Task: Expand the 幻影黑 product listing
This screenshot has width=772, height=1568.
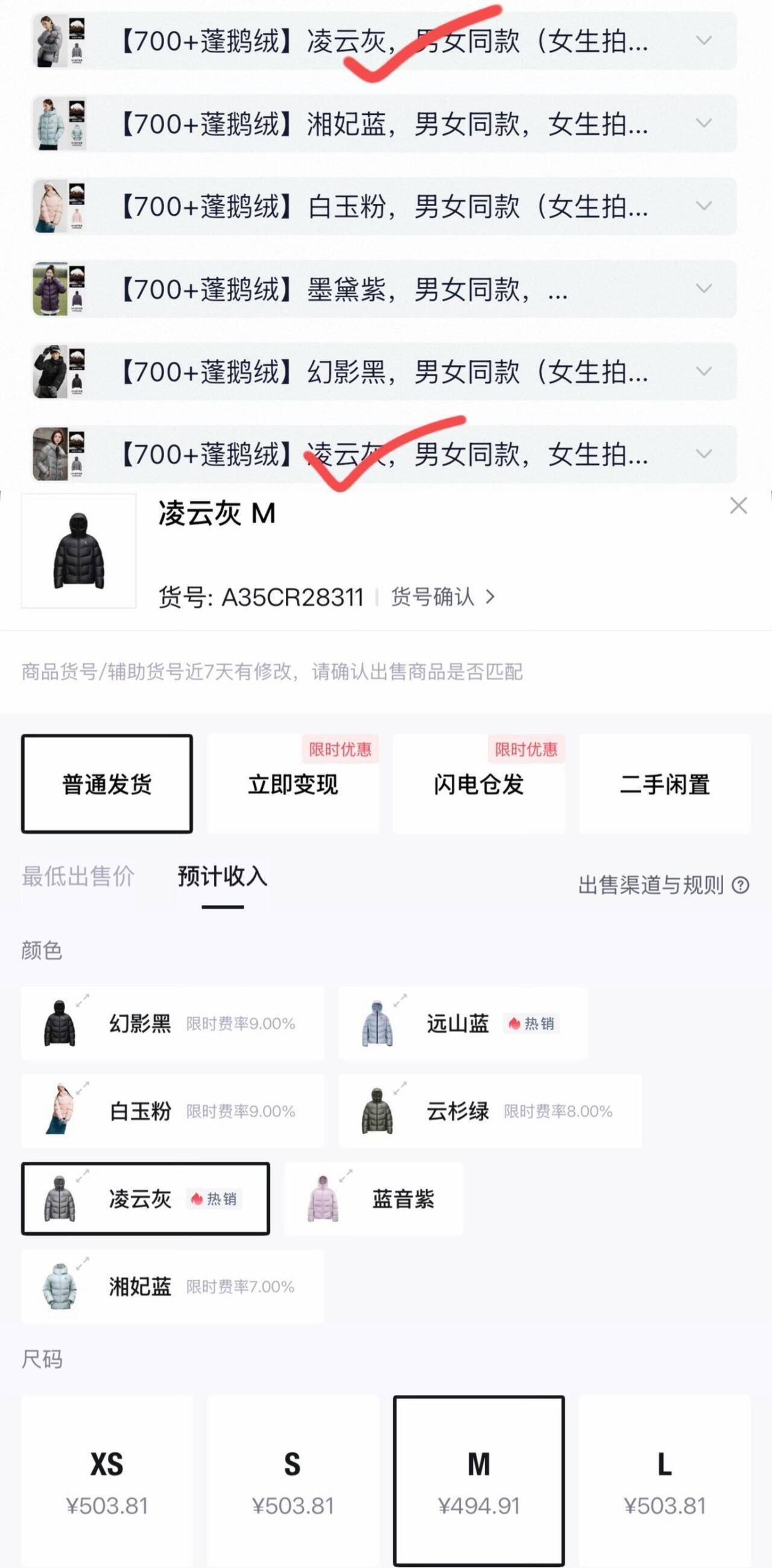Action: [x=703, y=373]
